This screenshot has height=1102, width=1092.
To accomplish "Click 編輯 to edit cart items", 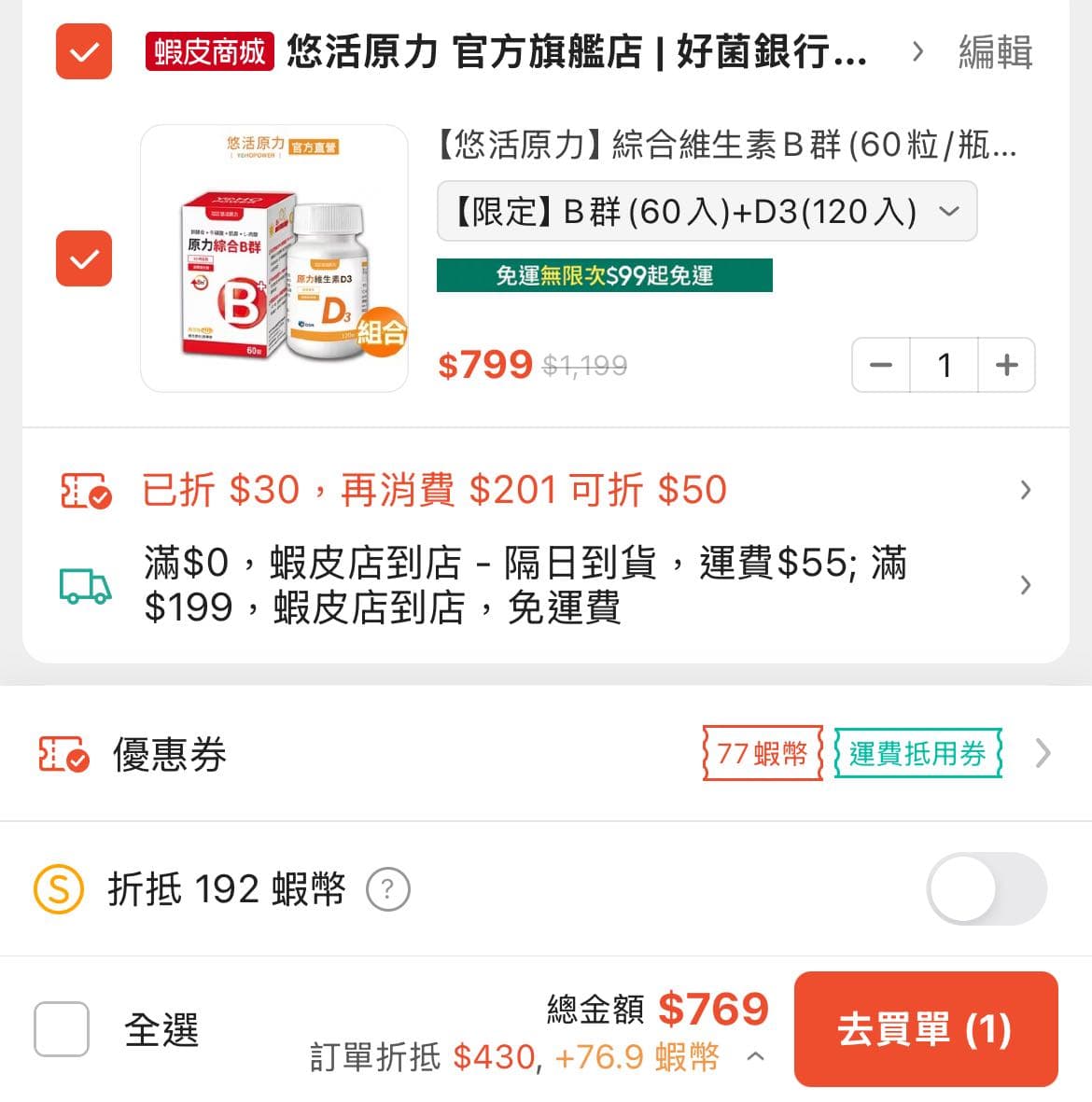I will 993,54.
